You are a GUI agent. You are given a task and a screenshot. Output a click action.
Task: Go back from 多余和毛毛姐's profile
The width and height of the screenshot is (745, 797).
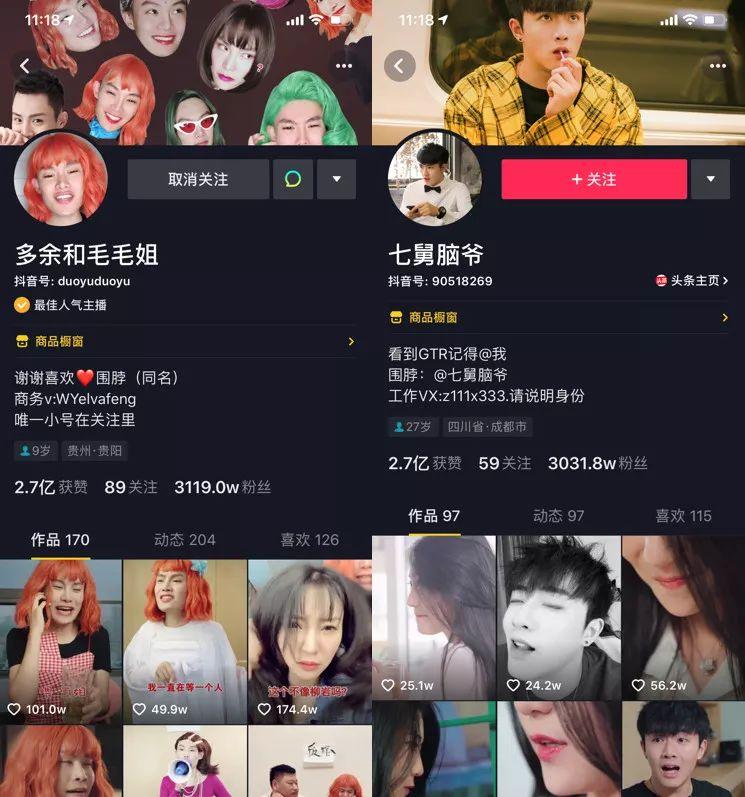pyautogui.click(x=26, y=66)
